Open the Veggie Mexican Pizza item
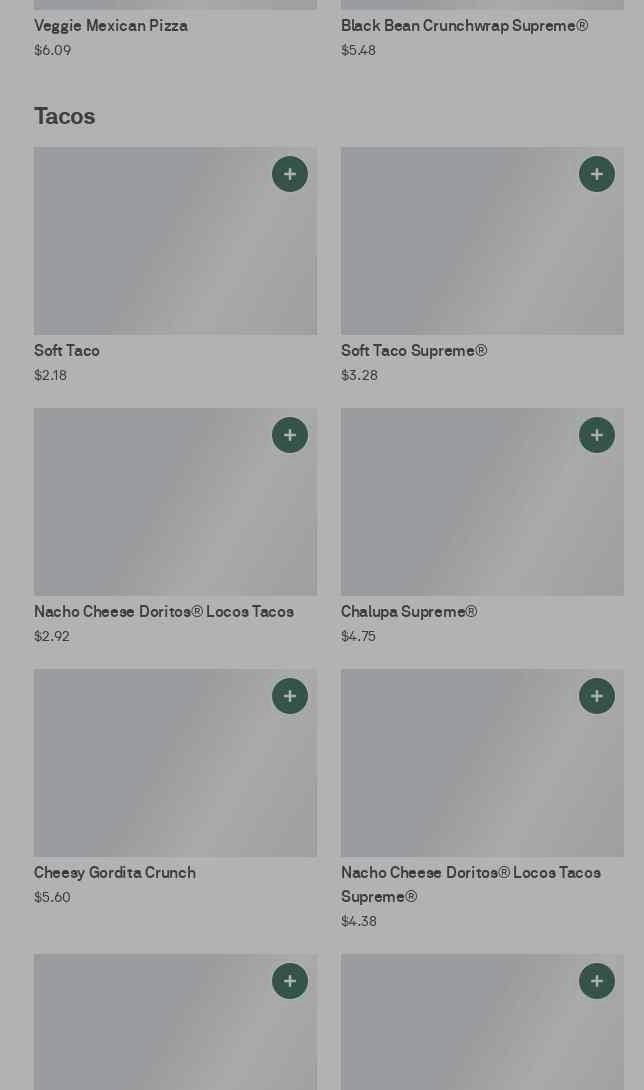This screenshot has width=644, height=1090. click(x=111, y=26)
